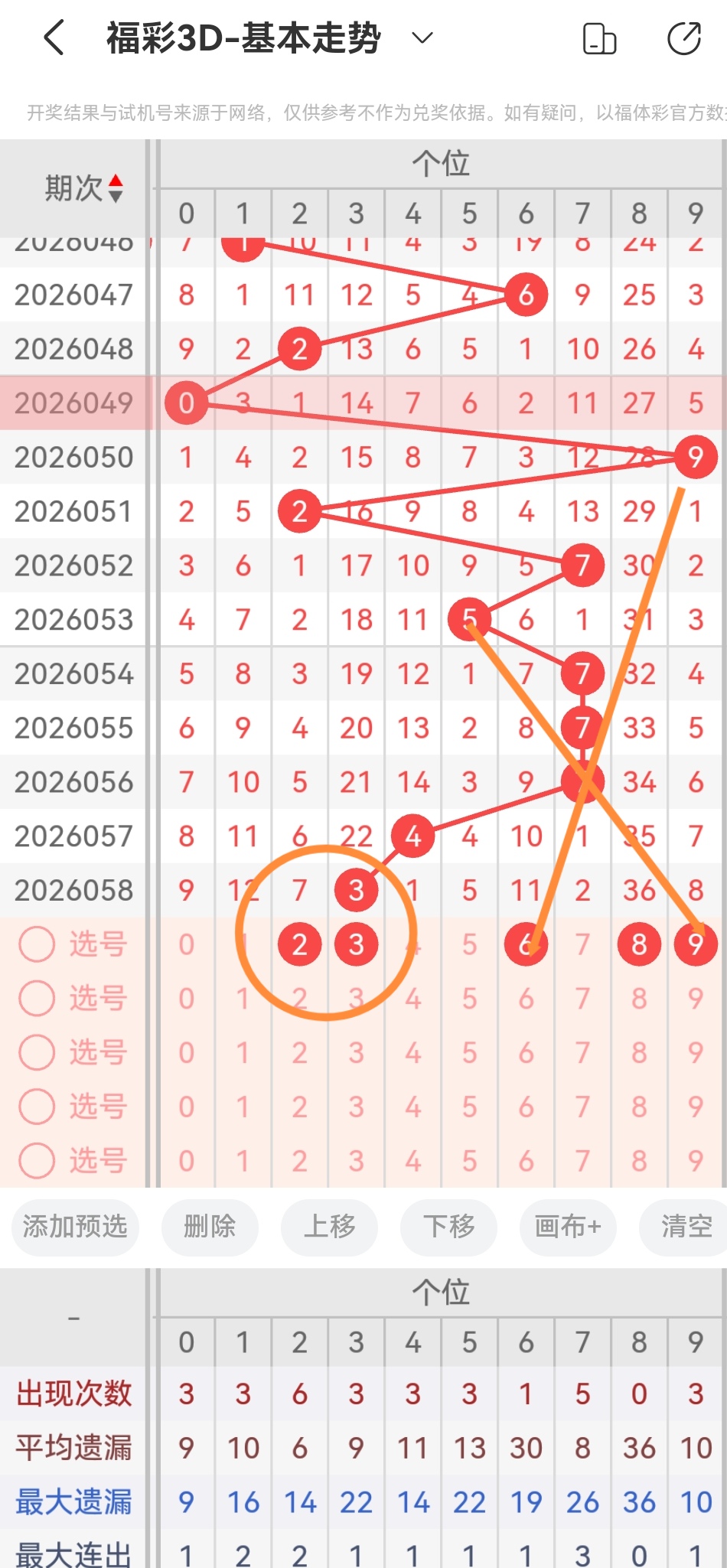Select the red highlighted 9 in first selection row

tap(695, 944)
